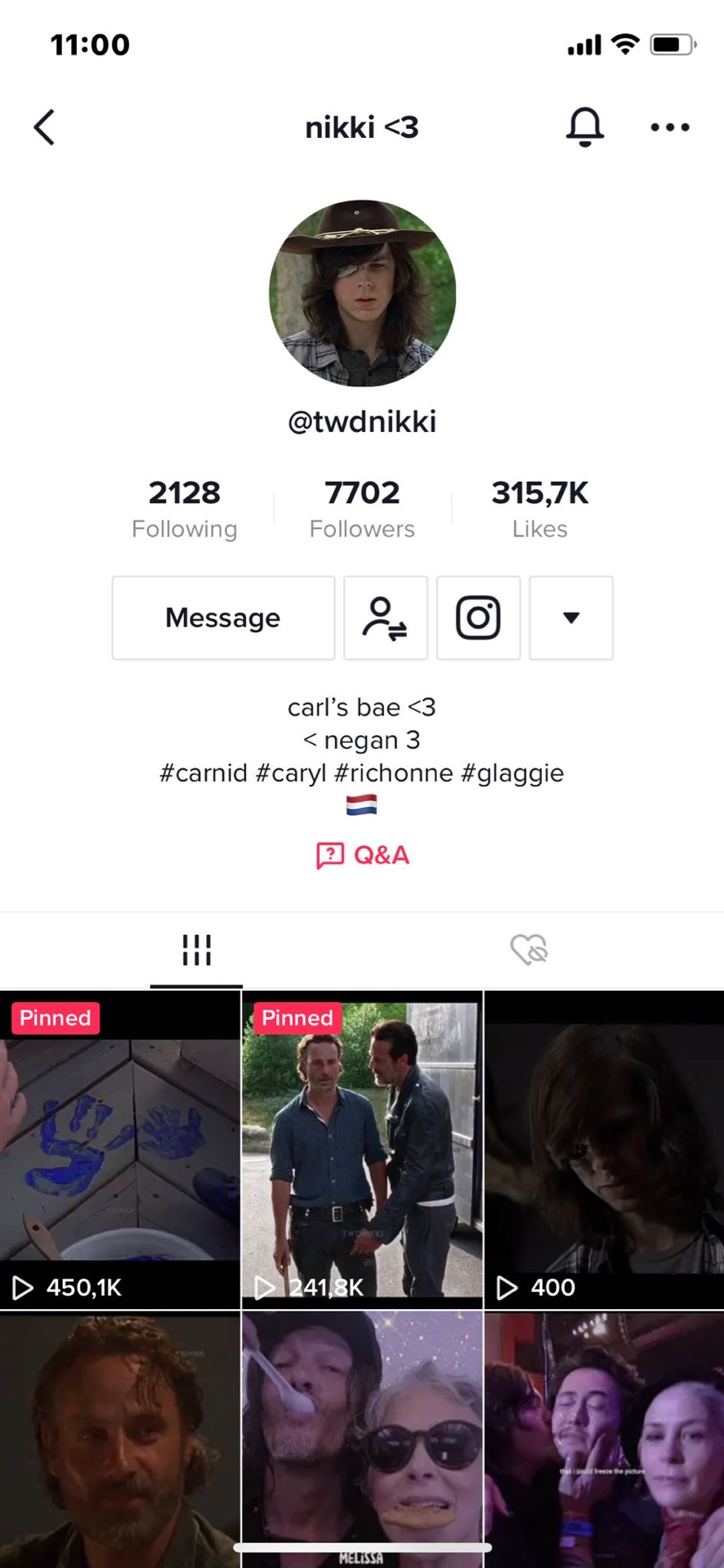Go back using the back arrow

44,127
